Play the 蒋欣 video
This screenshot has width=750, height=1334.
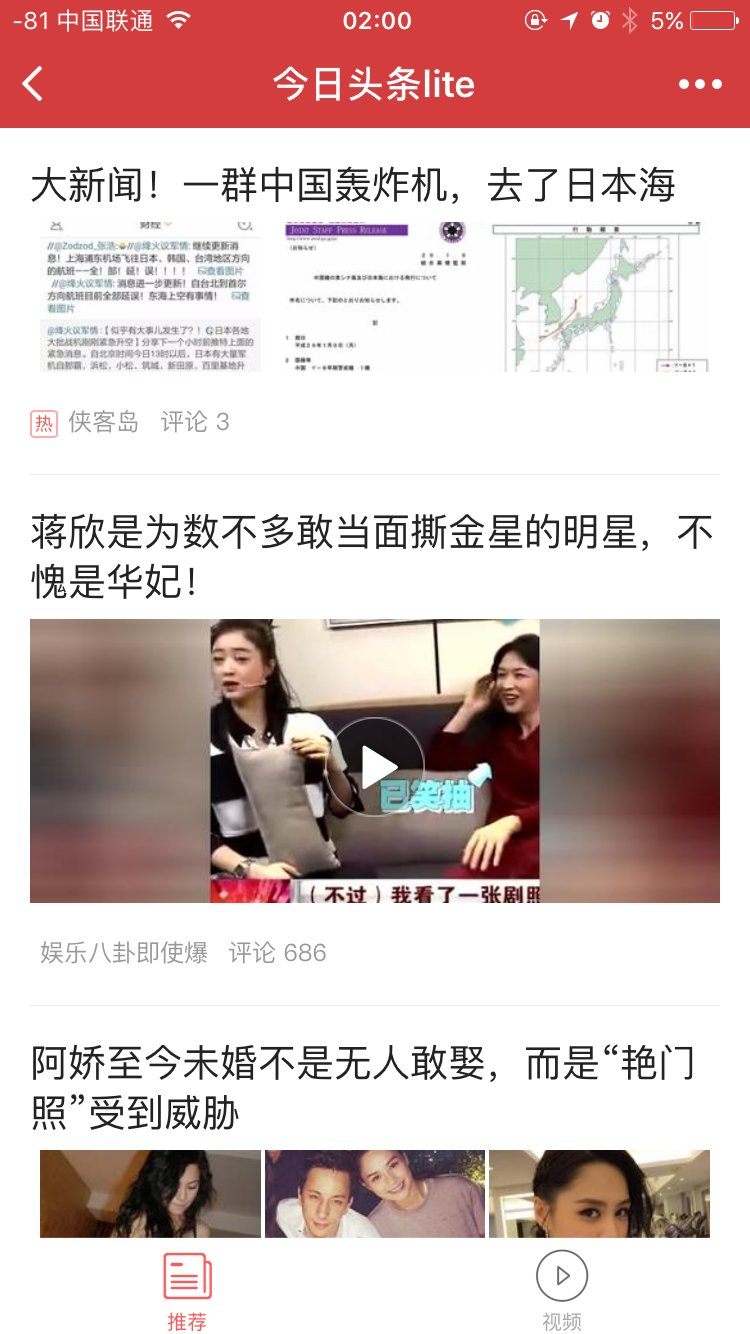point(375,767)
